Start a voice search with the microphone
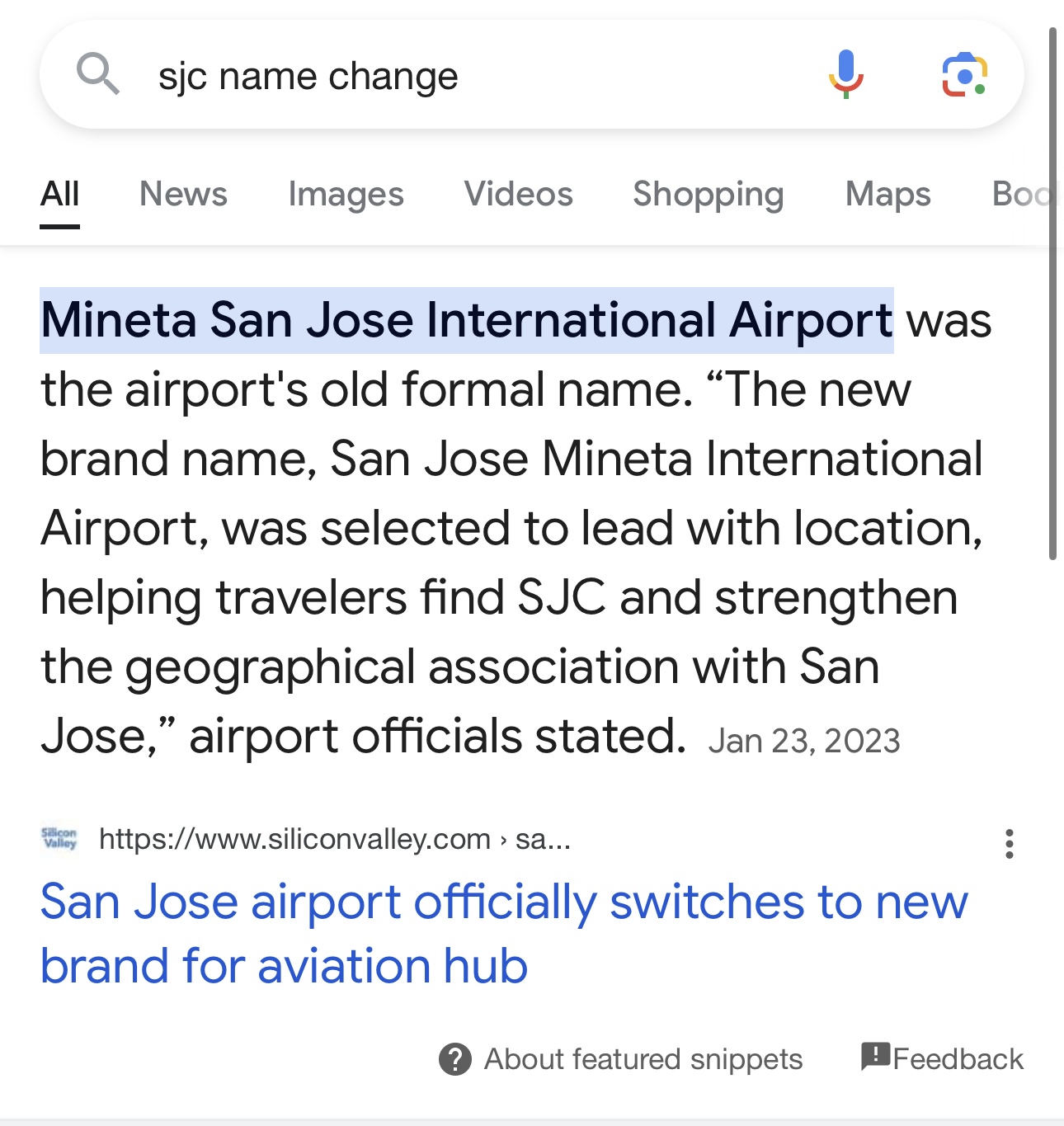Viewport: 1064px width, 1126px height. (845, 74)
